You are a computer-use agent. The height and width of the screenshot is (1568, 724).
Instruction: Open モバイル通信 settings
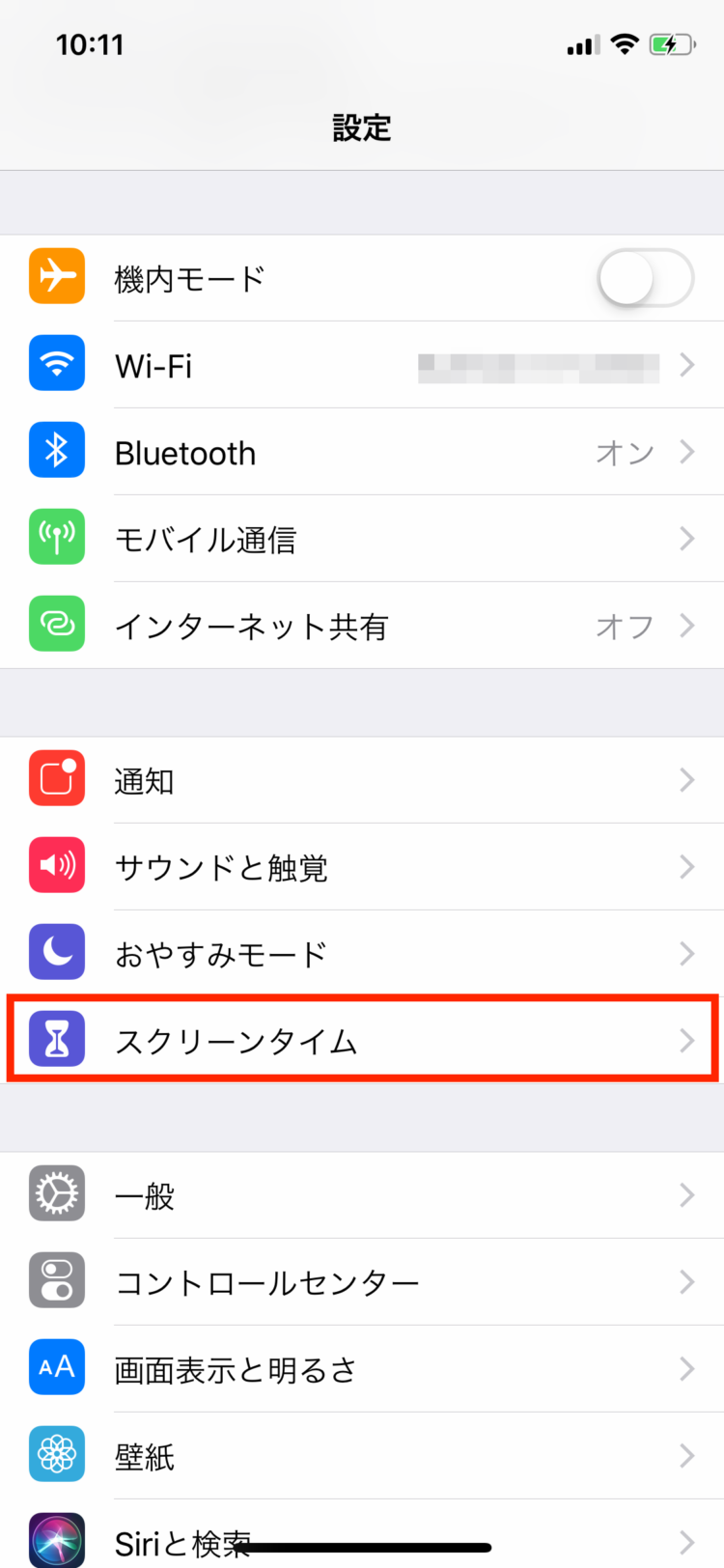[362, 539]
